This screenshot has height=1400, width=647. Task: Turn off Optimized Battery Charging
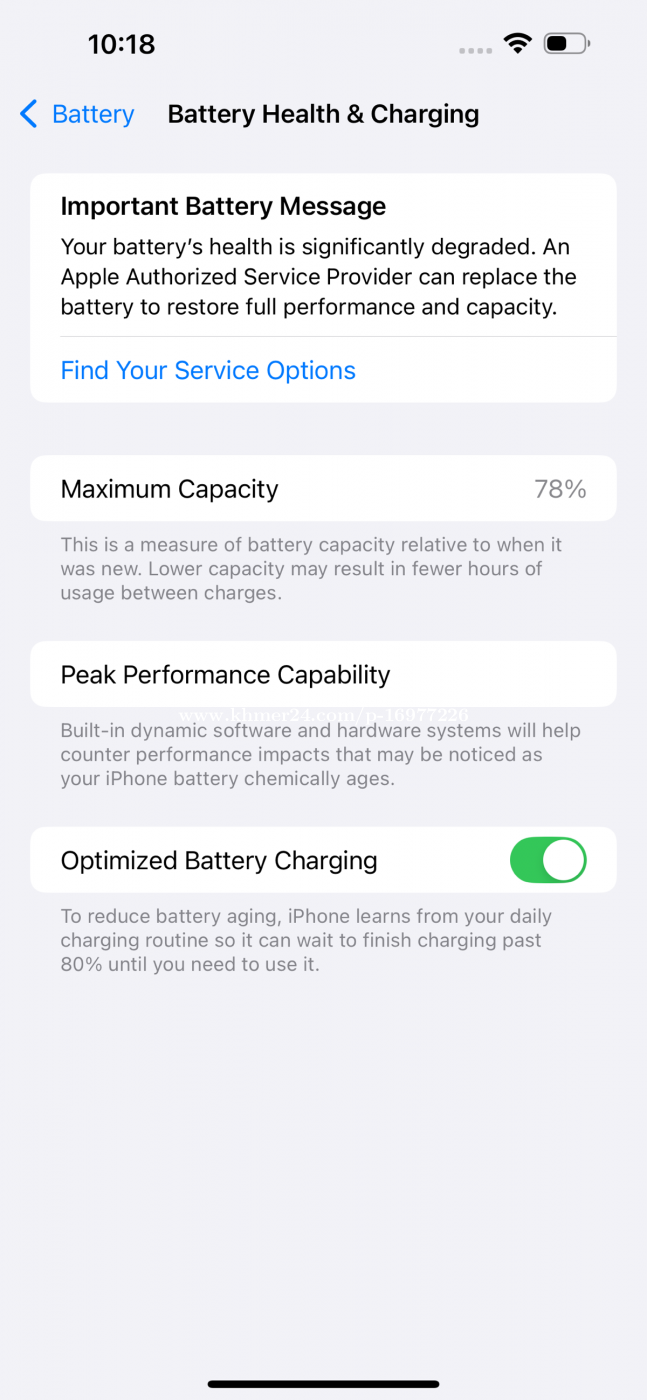coord(547,861)
